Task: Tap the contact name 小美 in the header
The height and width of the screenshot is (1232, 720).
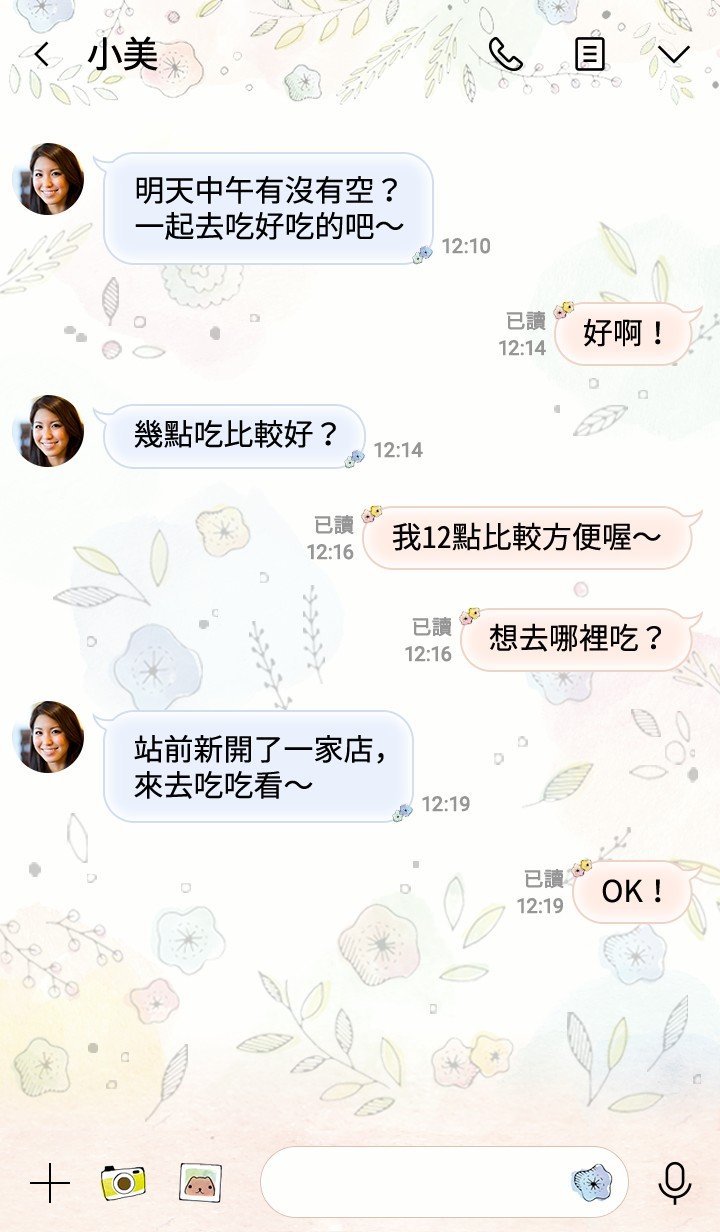Action: point(120,55)
